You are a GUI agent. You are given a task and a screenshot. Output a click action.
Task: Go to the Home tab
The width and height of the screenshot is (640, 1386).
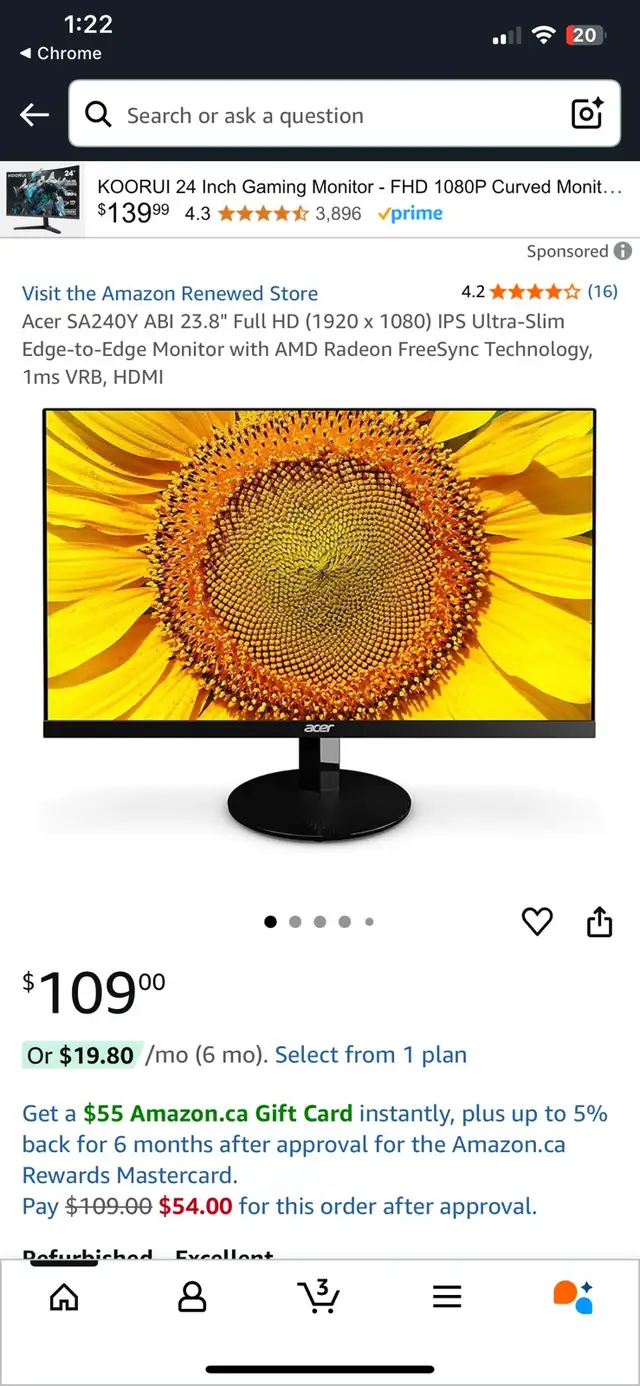[64, 1297]
